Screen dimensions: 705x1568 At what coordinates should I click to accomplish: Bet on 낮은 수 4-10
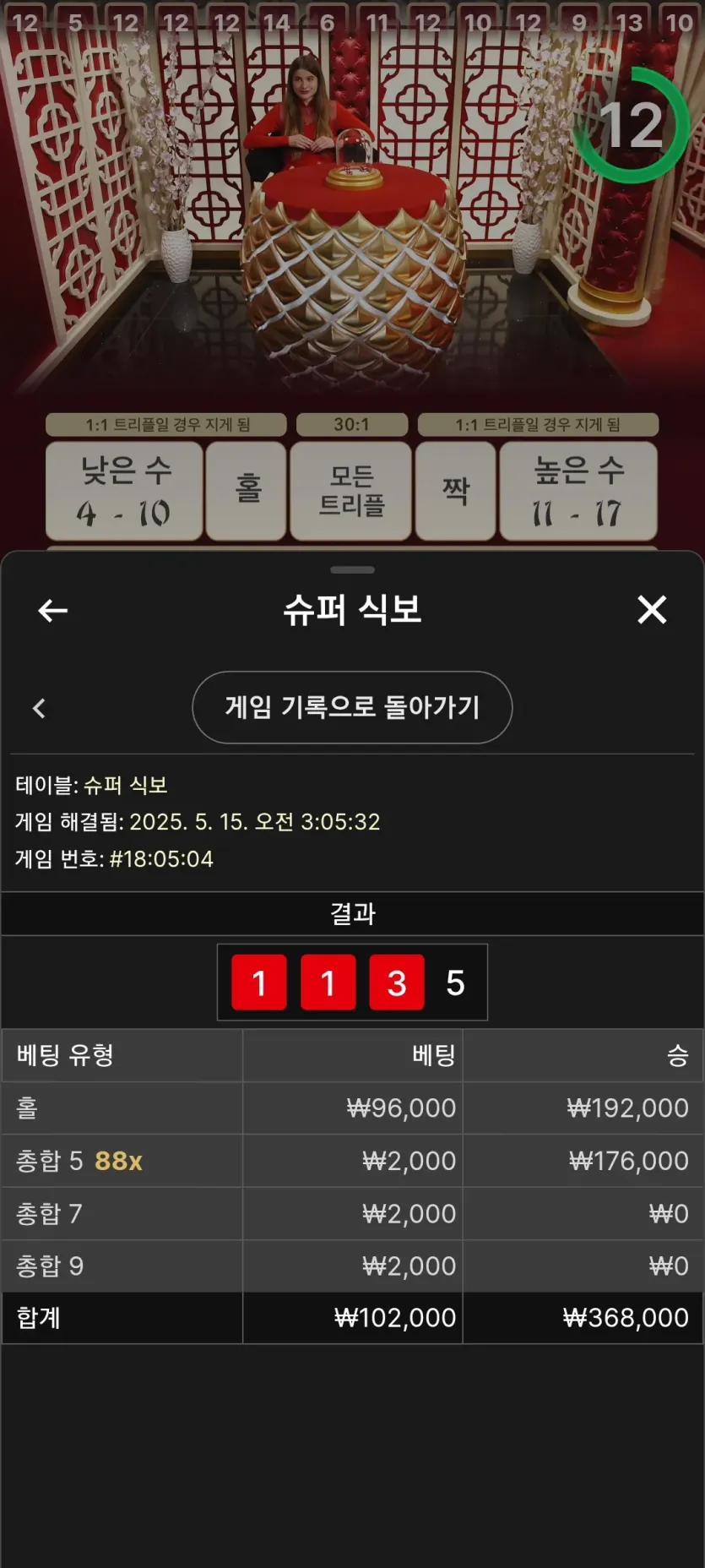(124, 491)
